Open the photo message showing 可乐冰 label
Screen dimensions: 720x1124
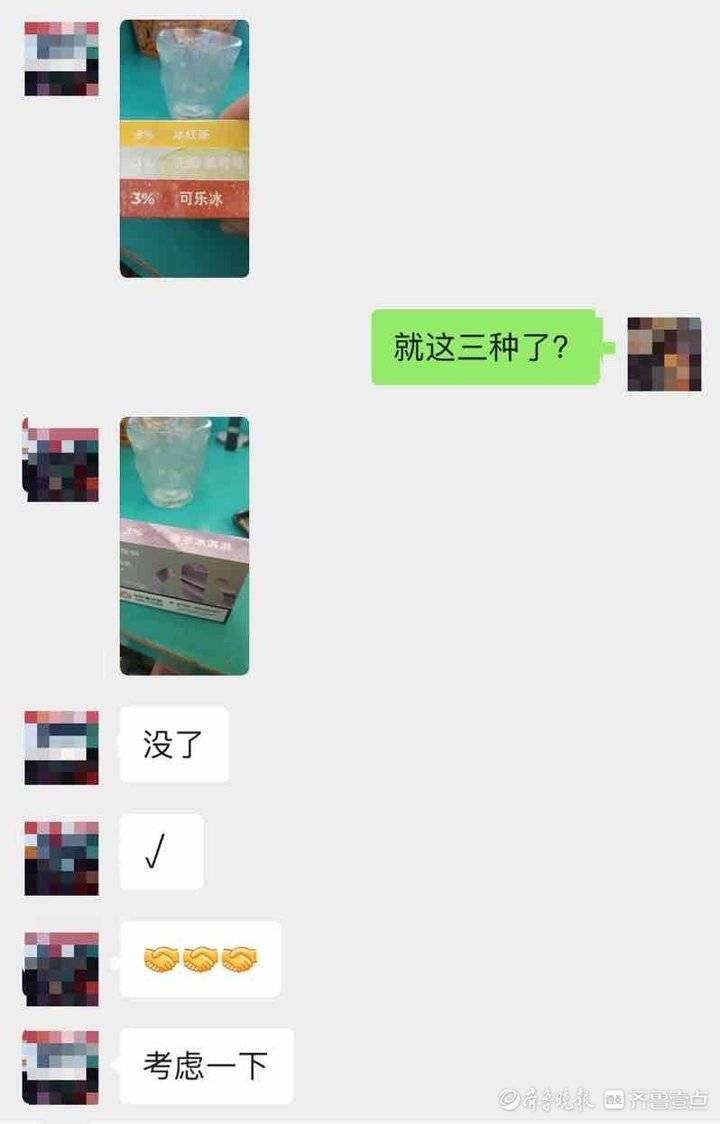184,148
